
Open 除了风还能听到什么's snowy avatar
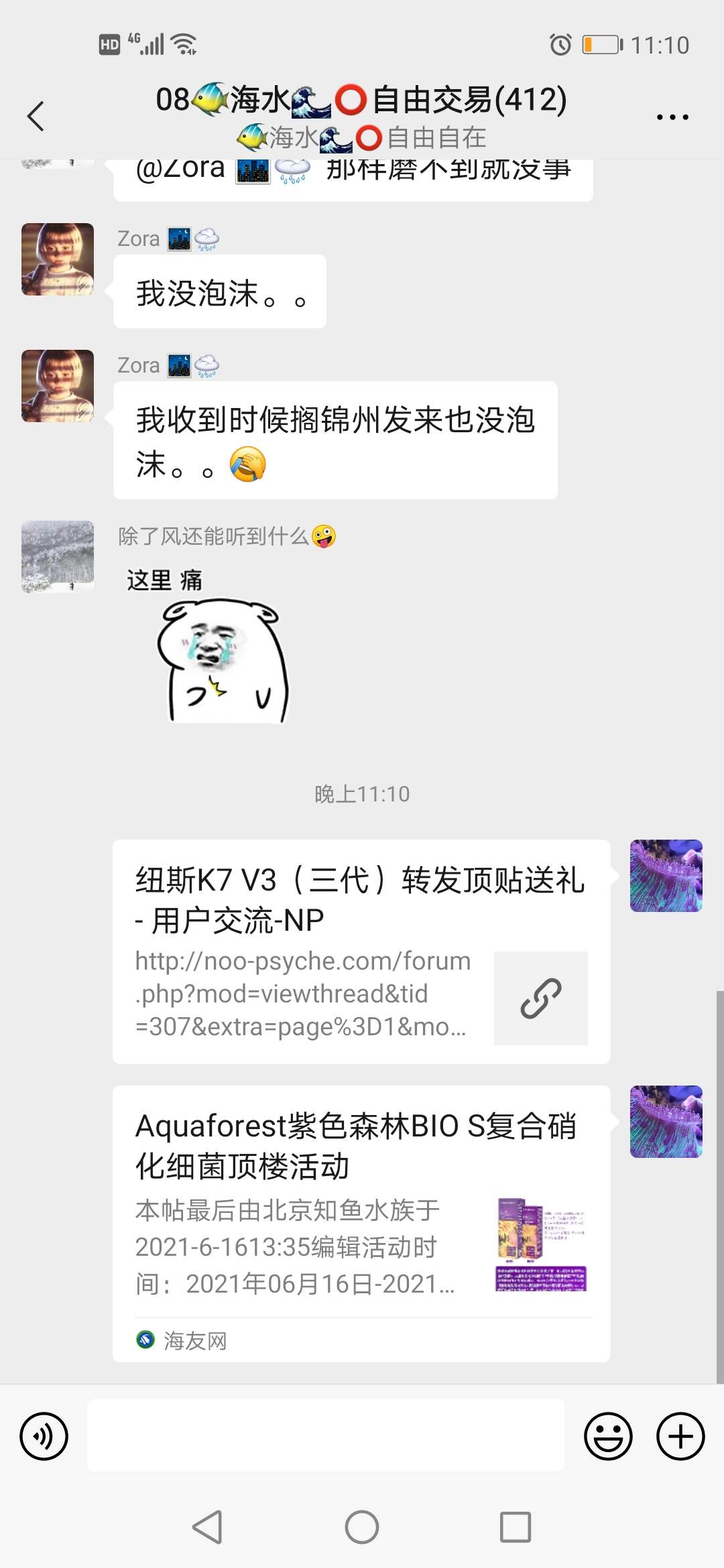tap(58, 557)
